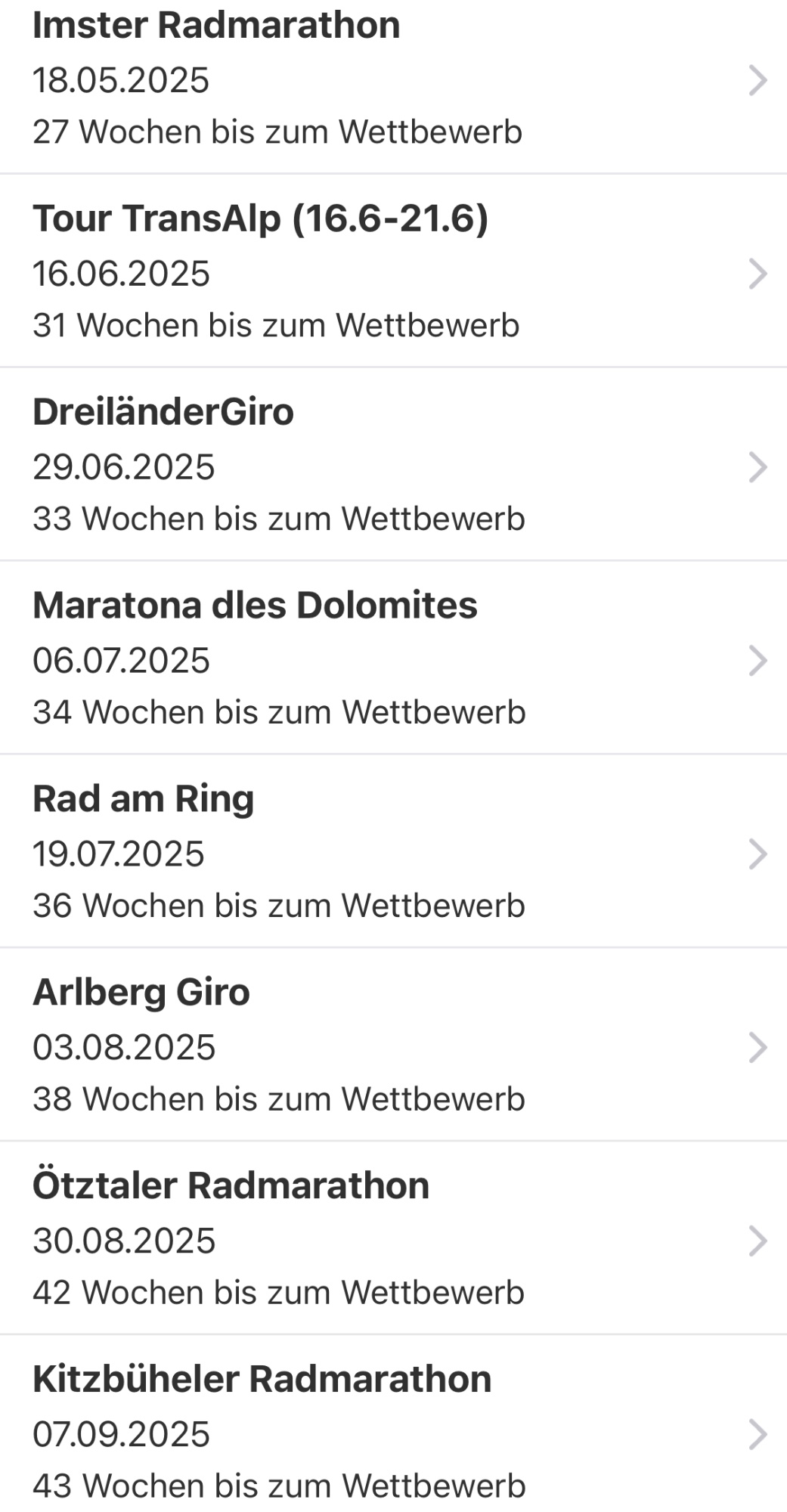
Task: Open the Ötztaler Radmarathon row
Action: pyautogui.click(x=393, y=1240)
